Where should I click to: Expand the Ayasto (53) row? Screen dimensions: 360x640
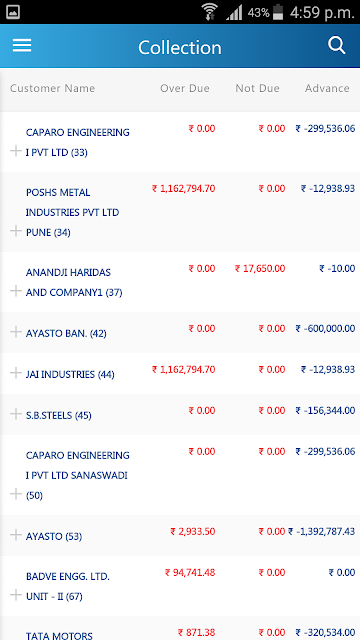(x=16, y=535)
